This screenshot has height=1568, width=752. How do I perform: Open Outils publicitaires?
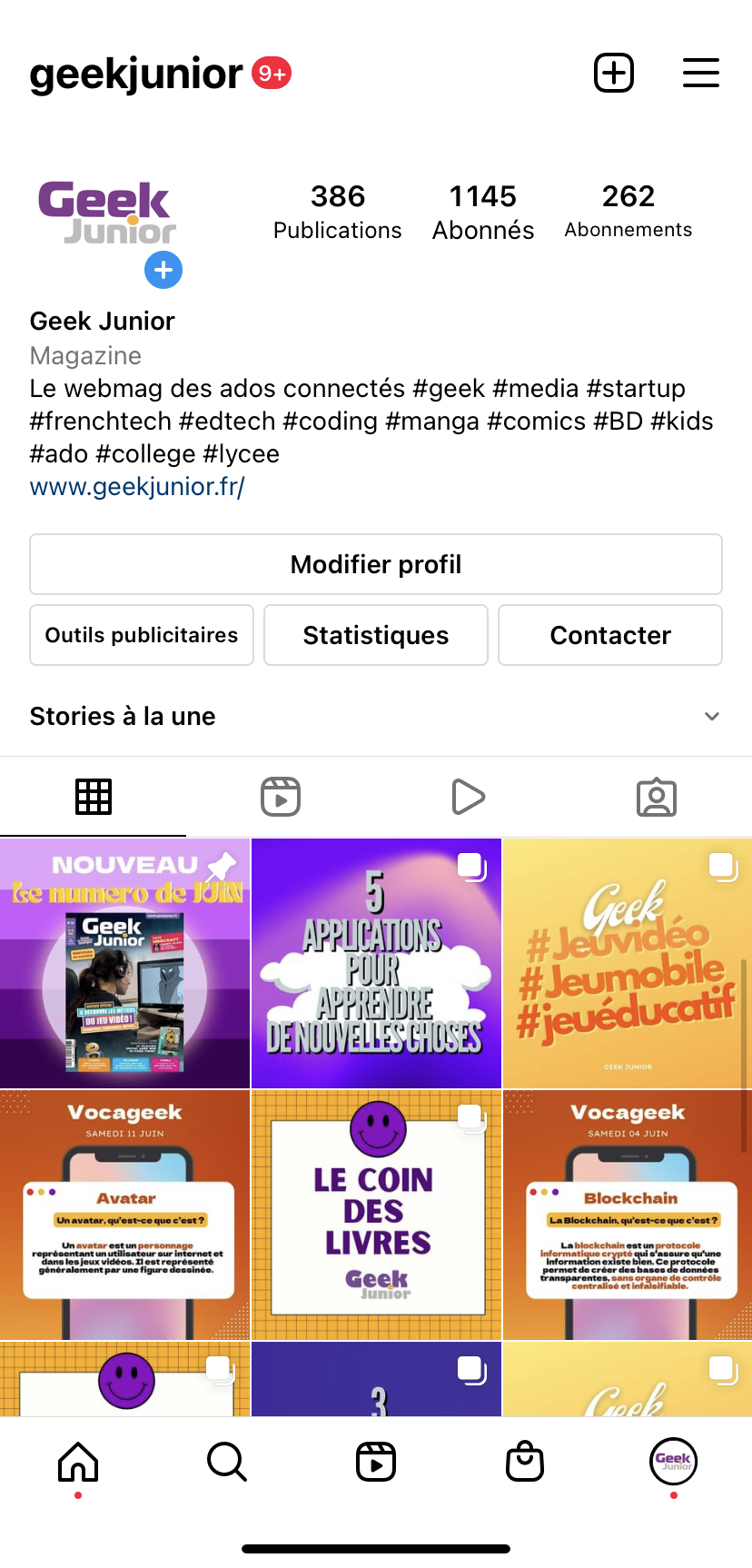[x=142, y=635]
